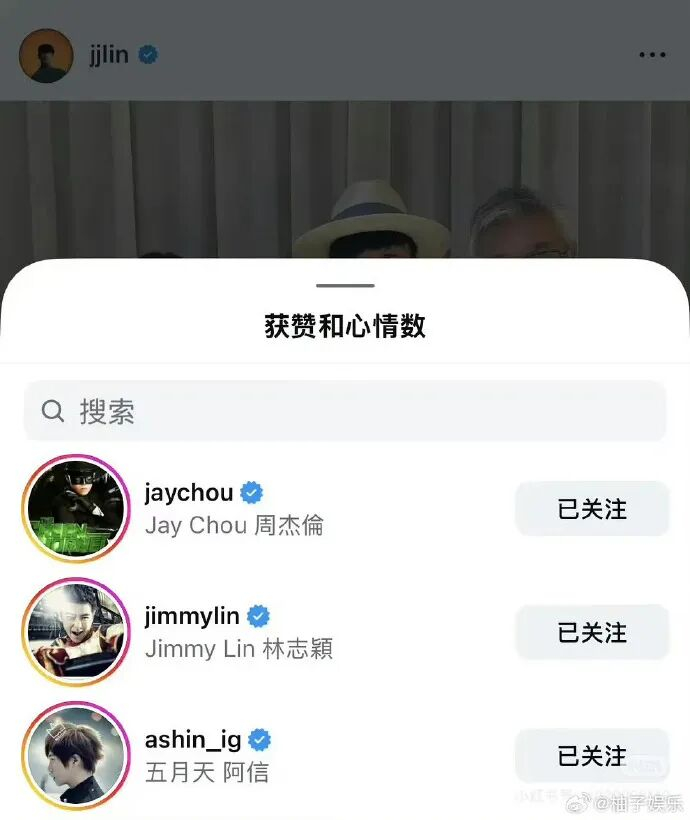Tap the 已关注 button next to jimmylin
This screenshot has height=820, width=690.
(591, 632)
